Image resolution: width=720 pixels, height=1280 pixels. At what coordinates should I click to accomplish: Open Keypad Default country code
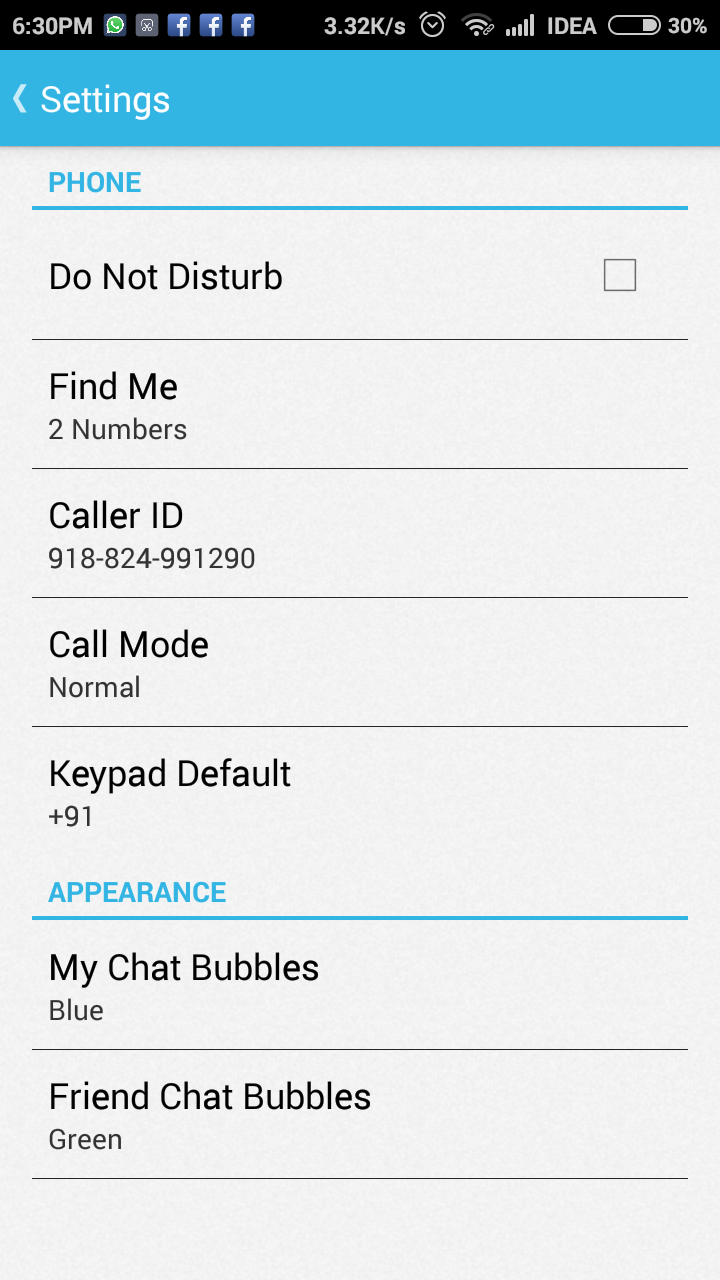pyautogui.click(x=360, y=792)
